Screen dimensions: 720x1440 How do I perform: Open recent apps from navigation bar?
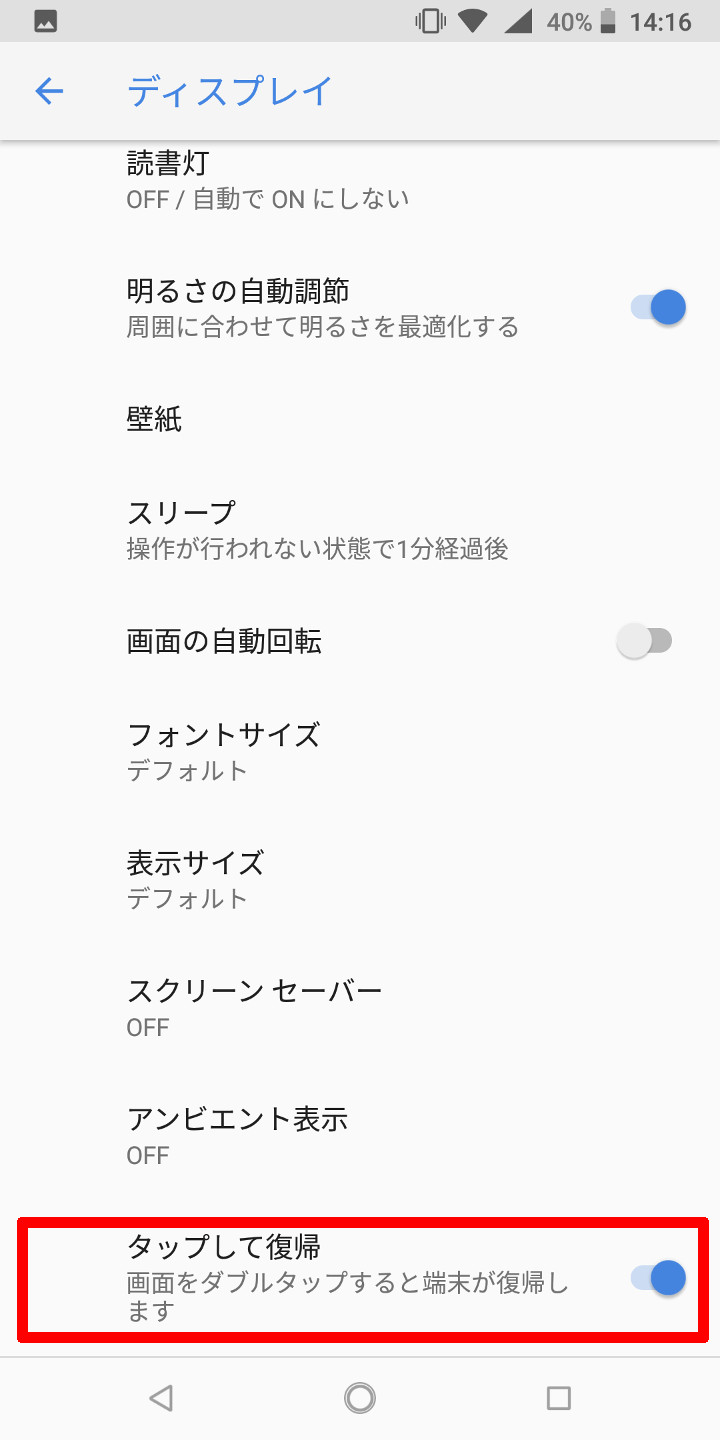click(558, 1397)
